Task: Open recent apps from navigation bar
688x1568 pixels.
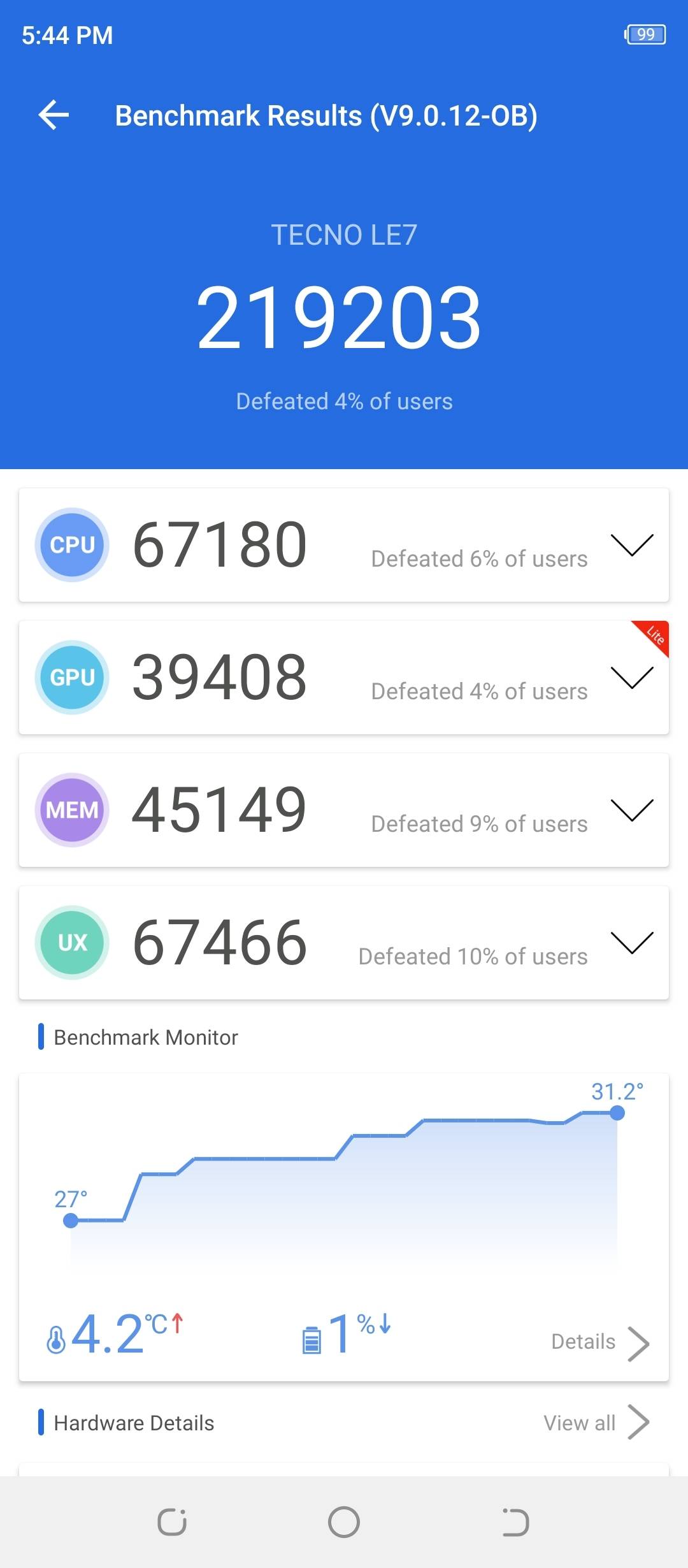Action: coord(172,1522)
